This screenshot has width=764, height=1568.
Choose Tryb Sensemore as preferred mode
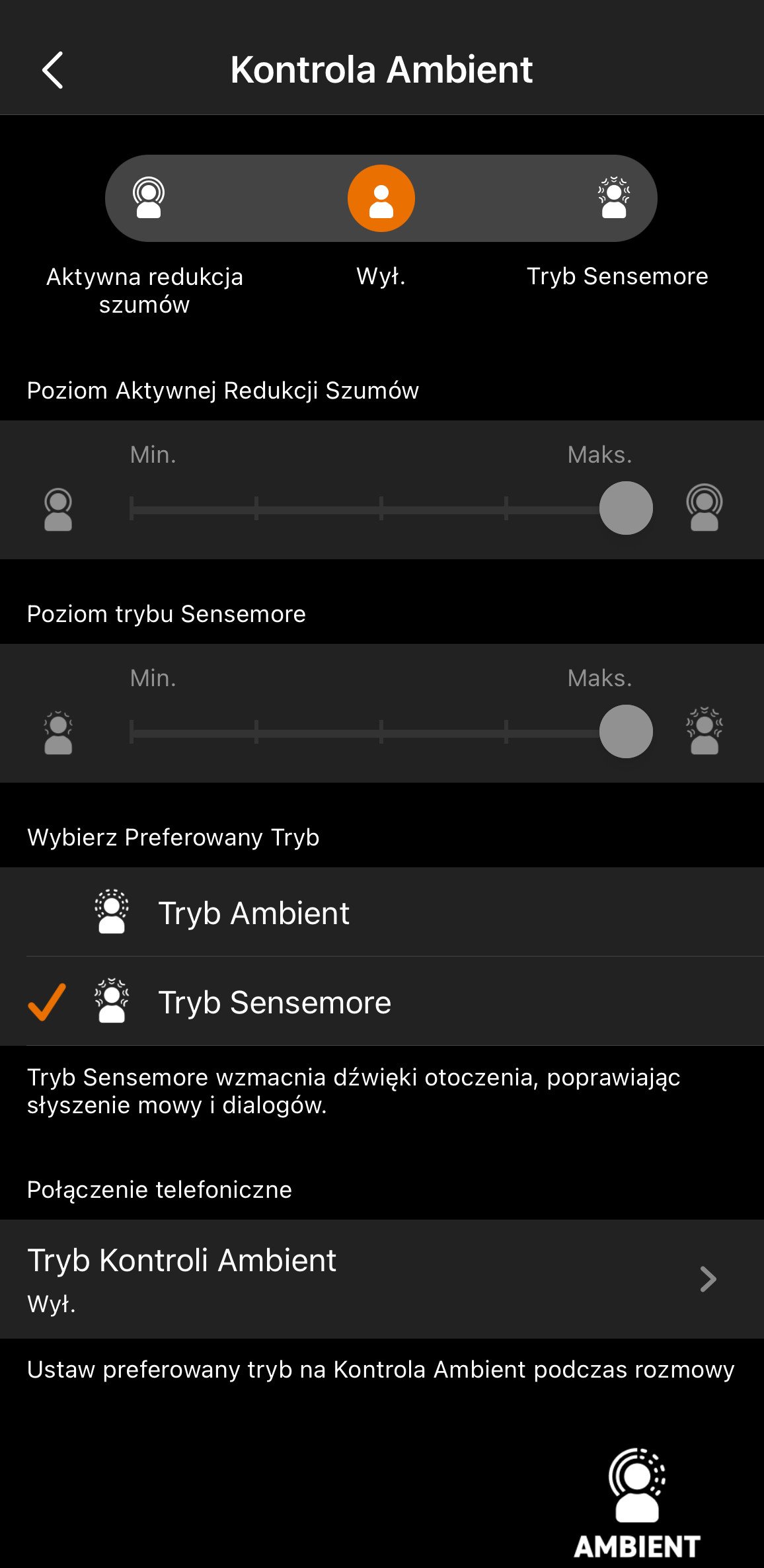[x=382, y=1001]
